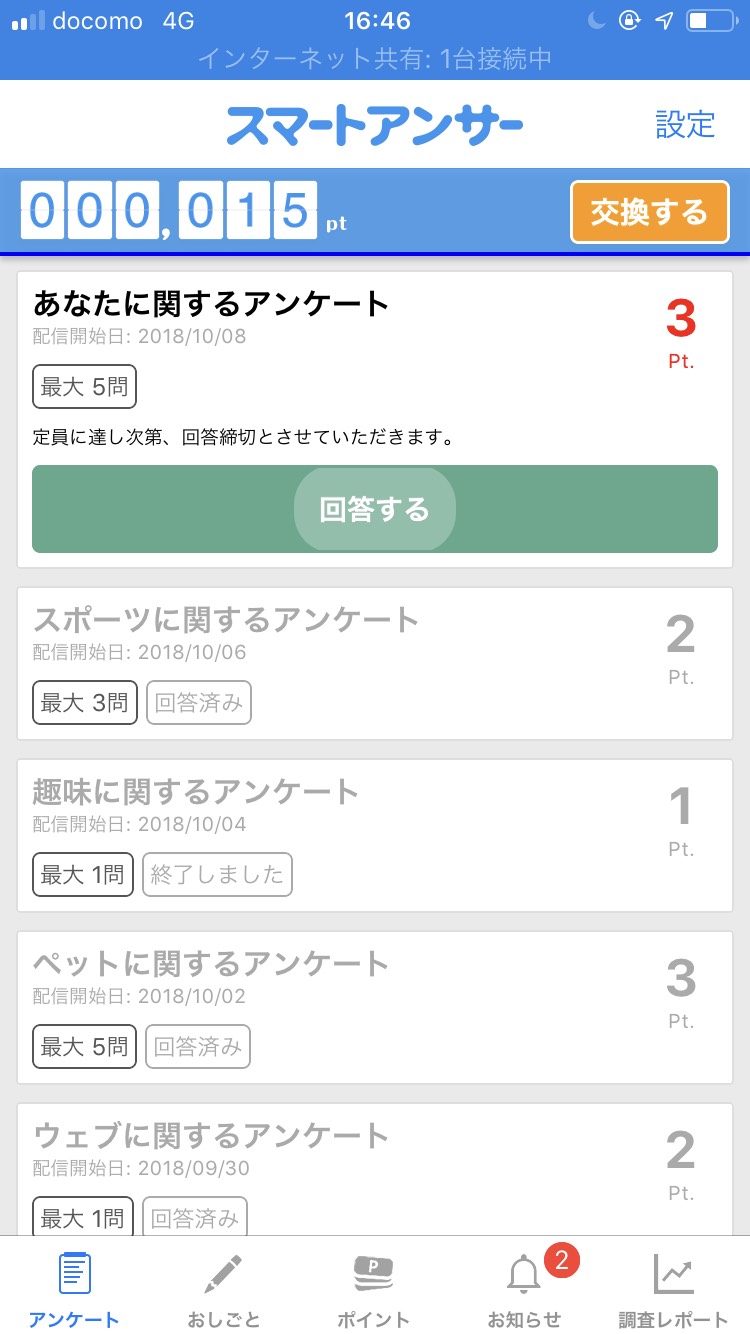Open the スポーツに関するアンケート card
The height and width of the screenshot is (1334, 750).
[375, 663]
